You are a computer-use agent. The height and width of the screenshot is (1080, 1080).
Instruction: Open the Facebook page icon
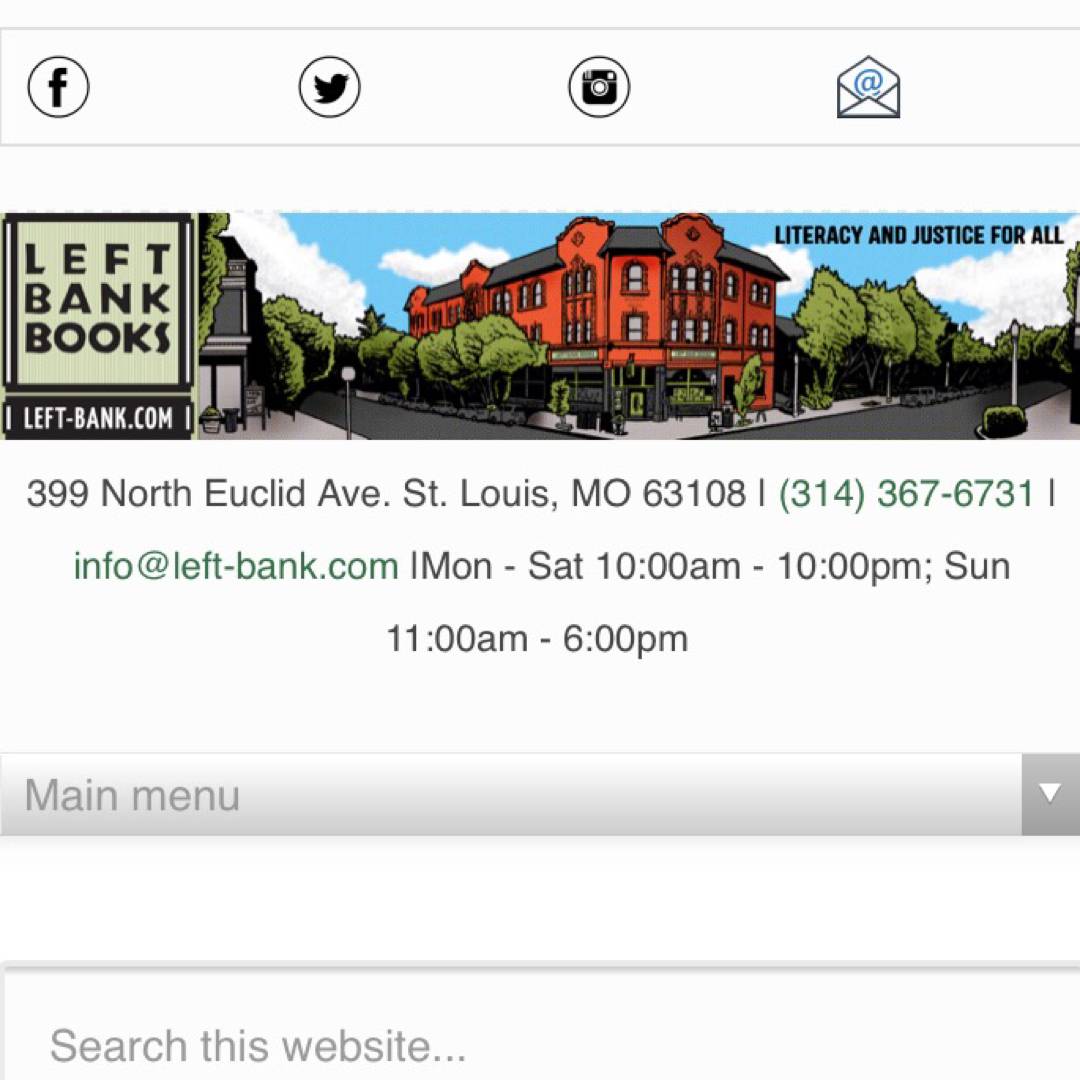click(58, 87)
